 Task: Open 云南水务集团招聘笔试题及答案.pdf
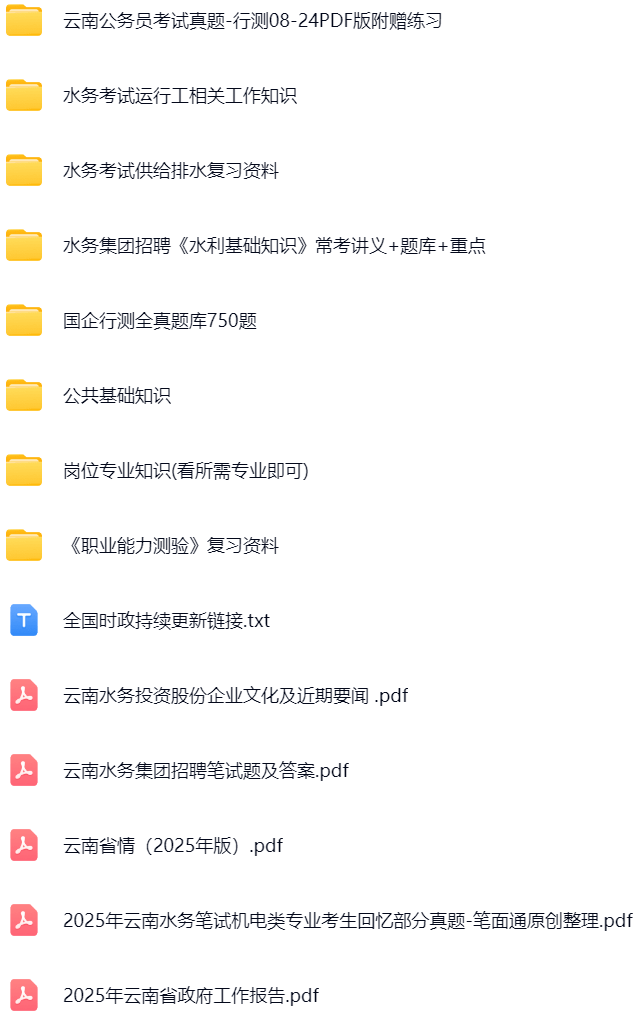(x=205, y=771)
